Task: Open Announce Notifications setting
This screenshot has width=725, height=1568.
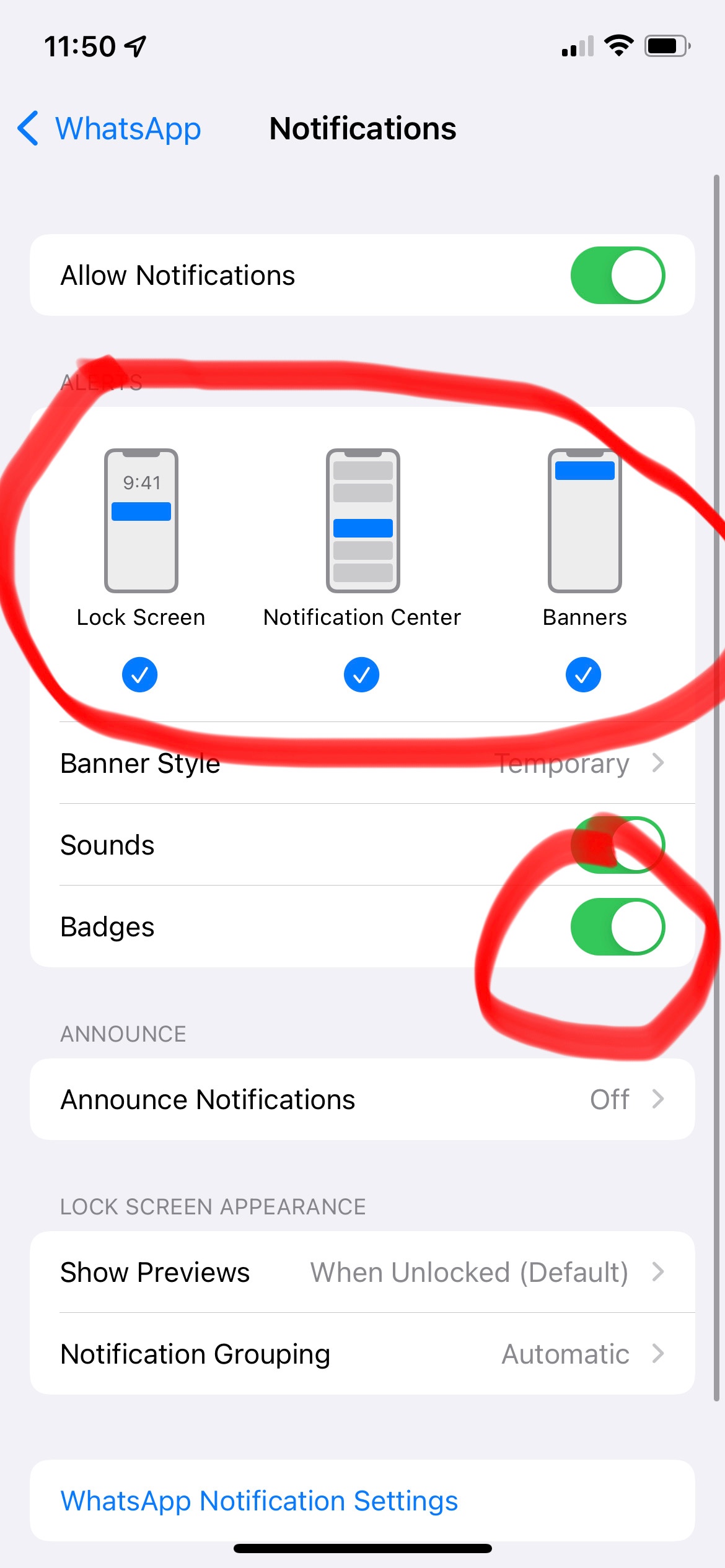Action: tap(362, 1099)
